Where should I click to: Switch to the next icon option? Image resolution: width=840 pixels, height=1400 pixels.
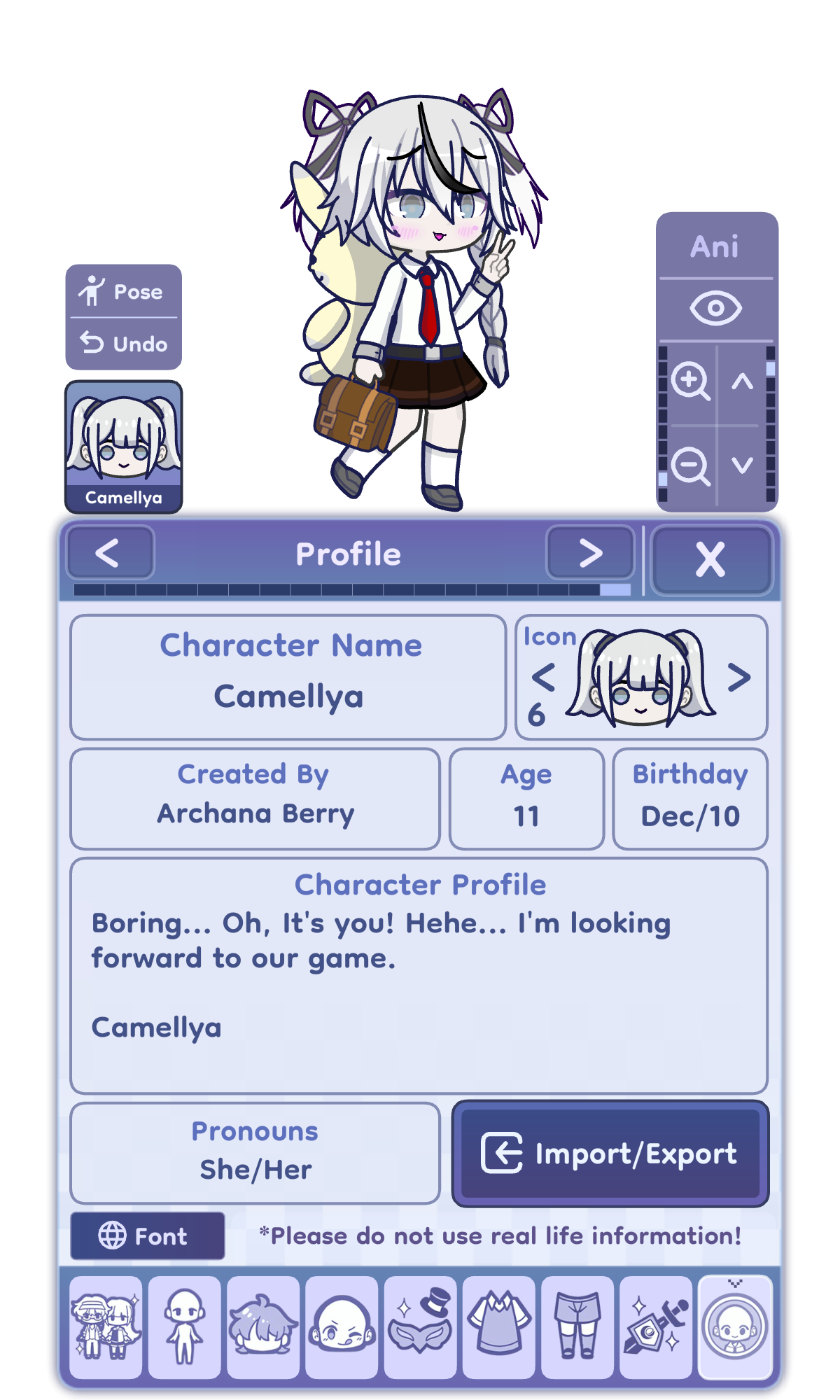(x=739, y=677)
